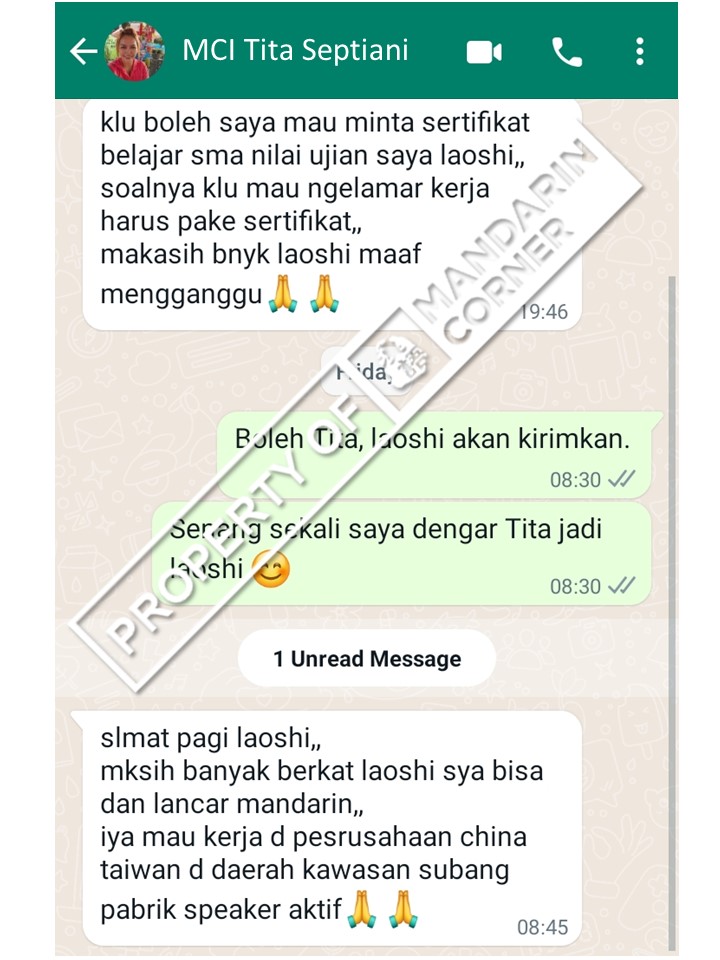Open MCI Tita Septiani's contact info
Viewport: 720px width, 960px height.
pyautogui.click(x=295, y=51)
